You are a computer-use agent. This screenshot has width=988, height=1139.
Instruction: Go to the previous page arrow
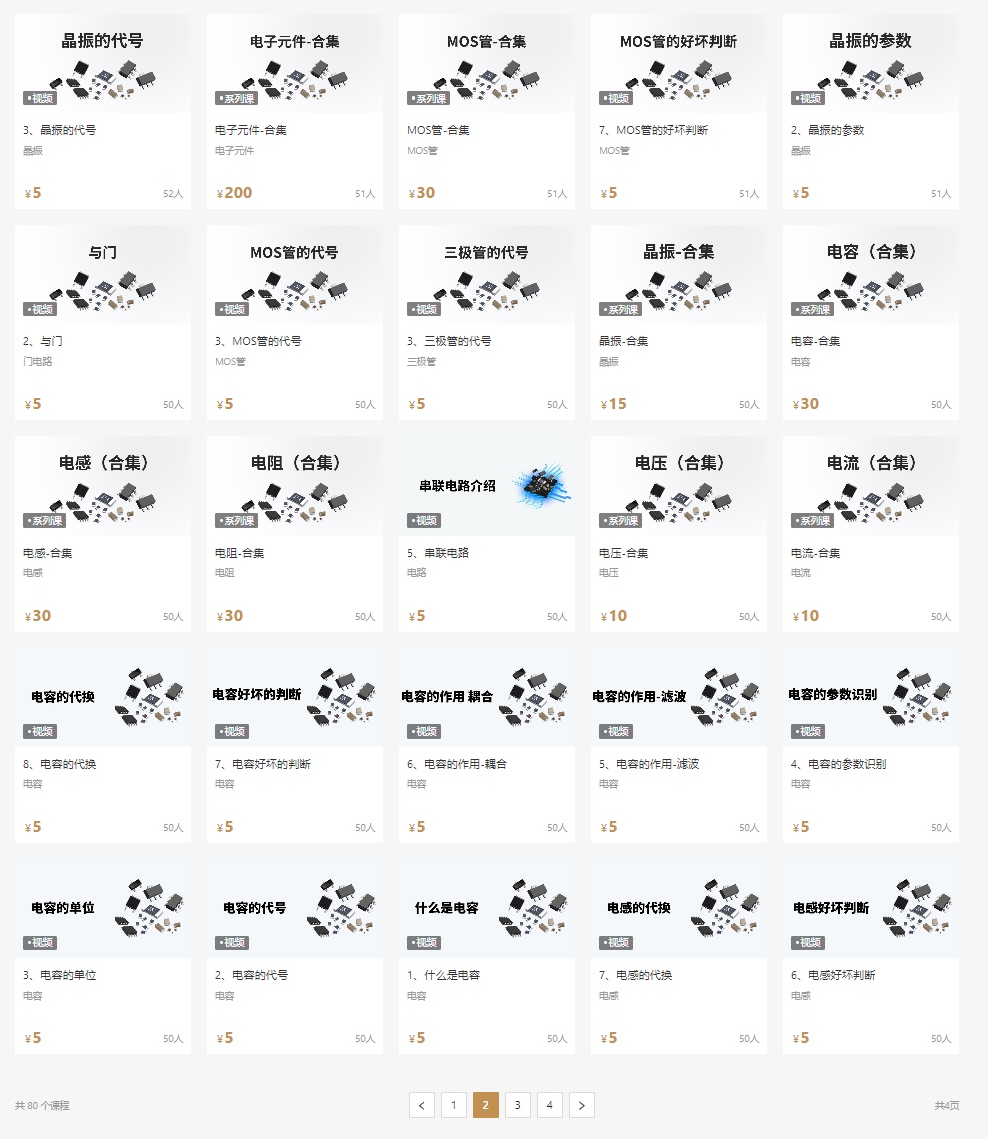tap(421, 1105)
